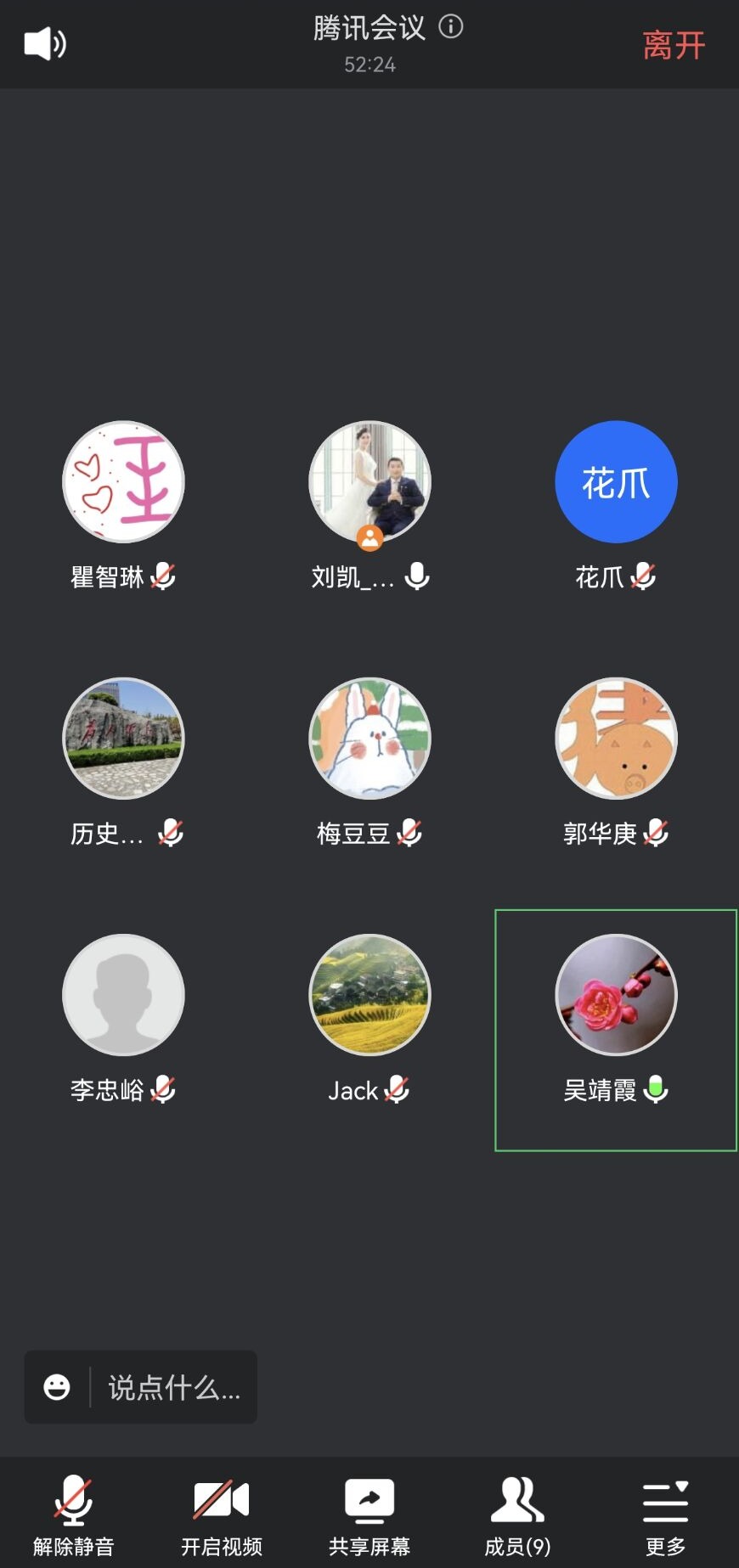Screen dimensions: 739x1568
Task: Select participant 花爪's avatar
Action: [616, 481]
